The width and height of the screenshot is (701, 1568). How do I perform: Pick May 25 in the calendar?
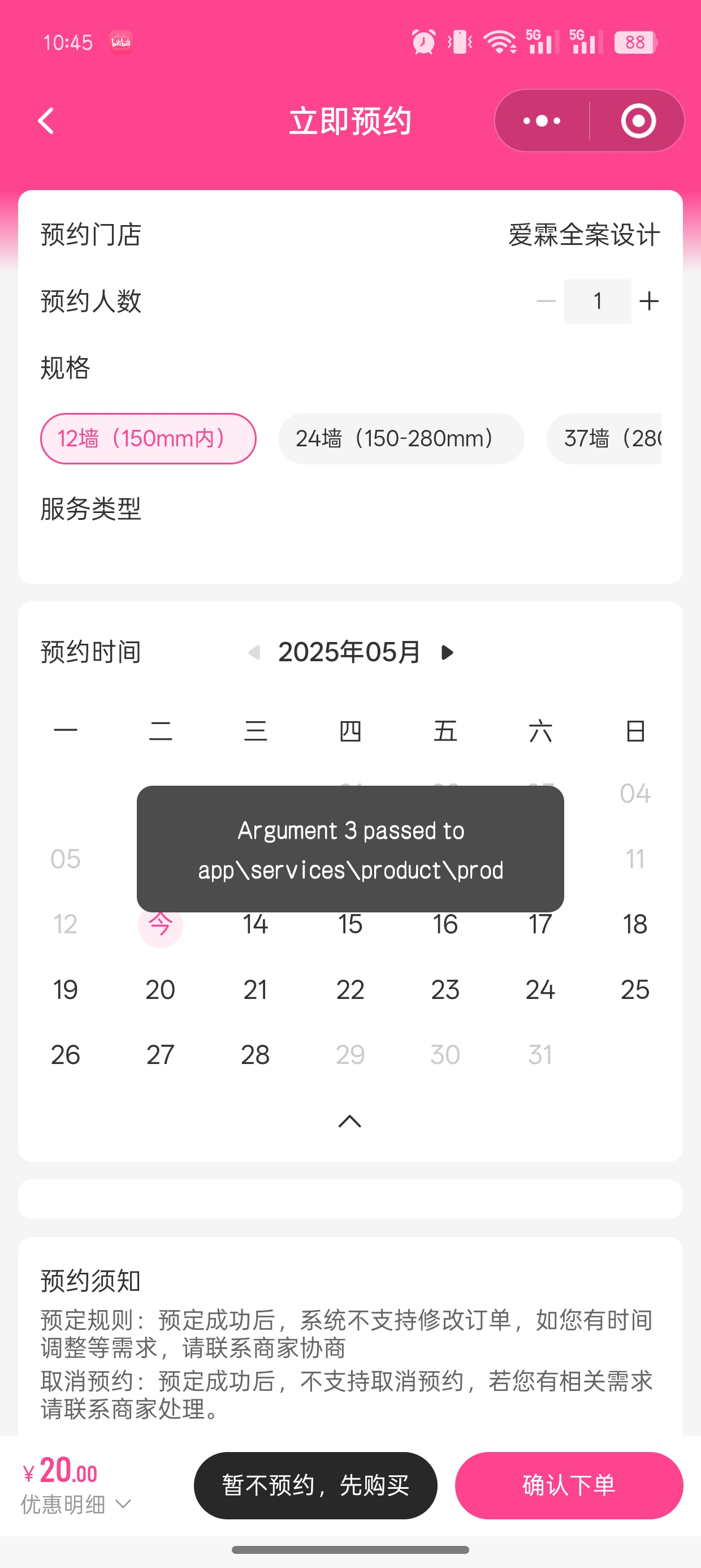[x=635, y=990]
